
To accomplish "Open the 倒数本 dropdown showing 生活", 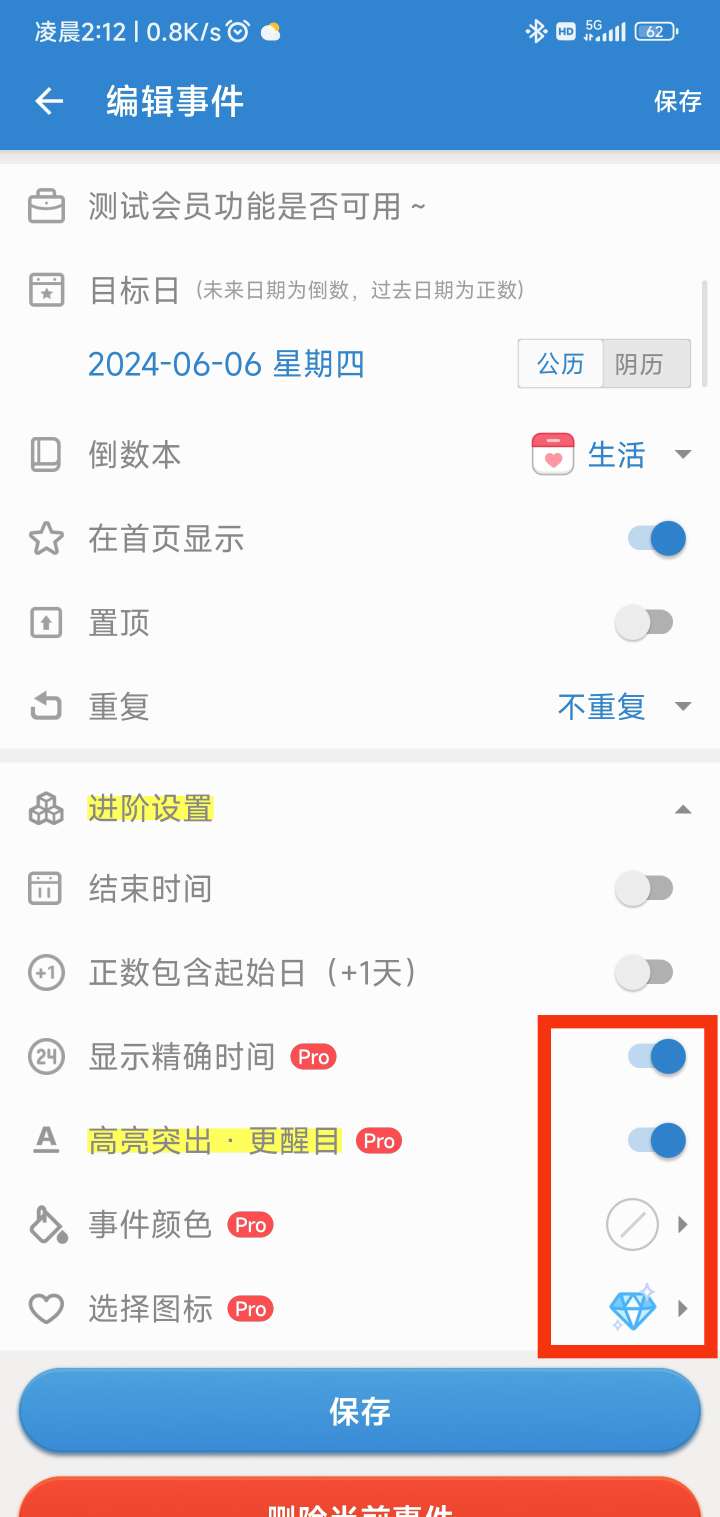I will 612,455.
